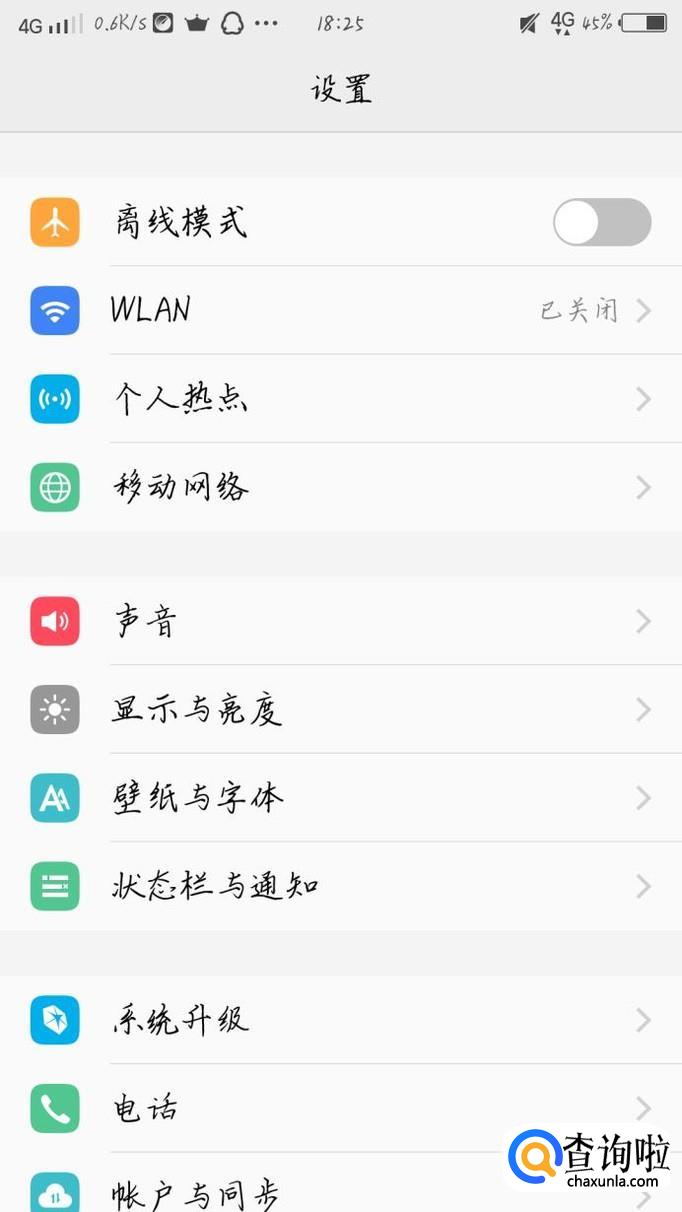This screenshot has width=682, height=1212.
Task: Open 状态栏与通知 settings
Action: [340, 886]
